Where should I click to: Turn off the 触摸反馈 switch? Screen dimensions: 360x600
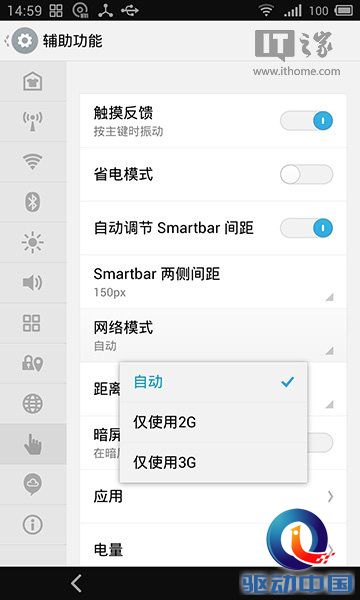(x=306, y=121)
